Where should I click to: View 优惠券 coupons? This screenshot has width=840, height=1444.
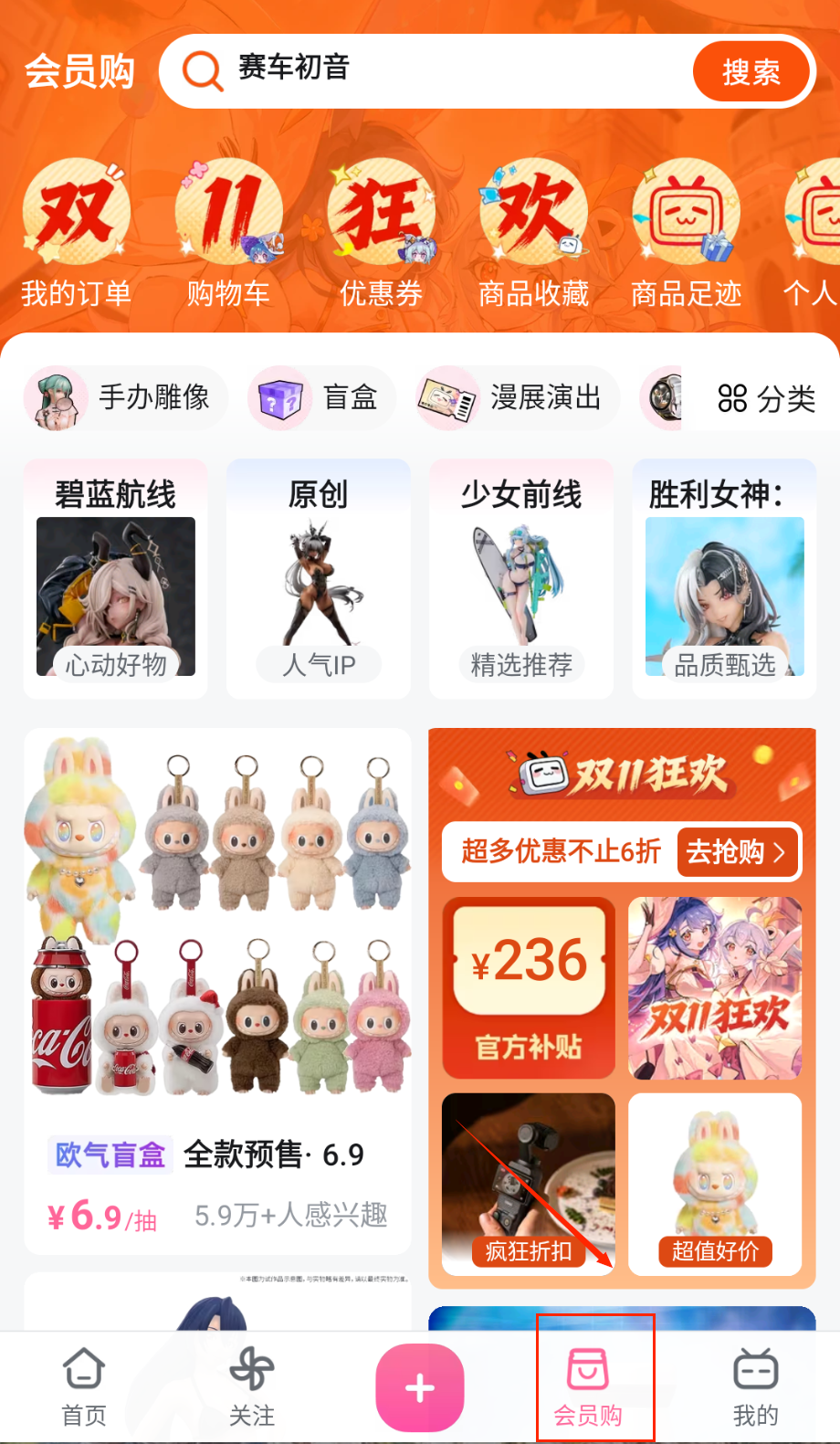[381, 234]
